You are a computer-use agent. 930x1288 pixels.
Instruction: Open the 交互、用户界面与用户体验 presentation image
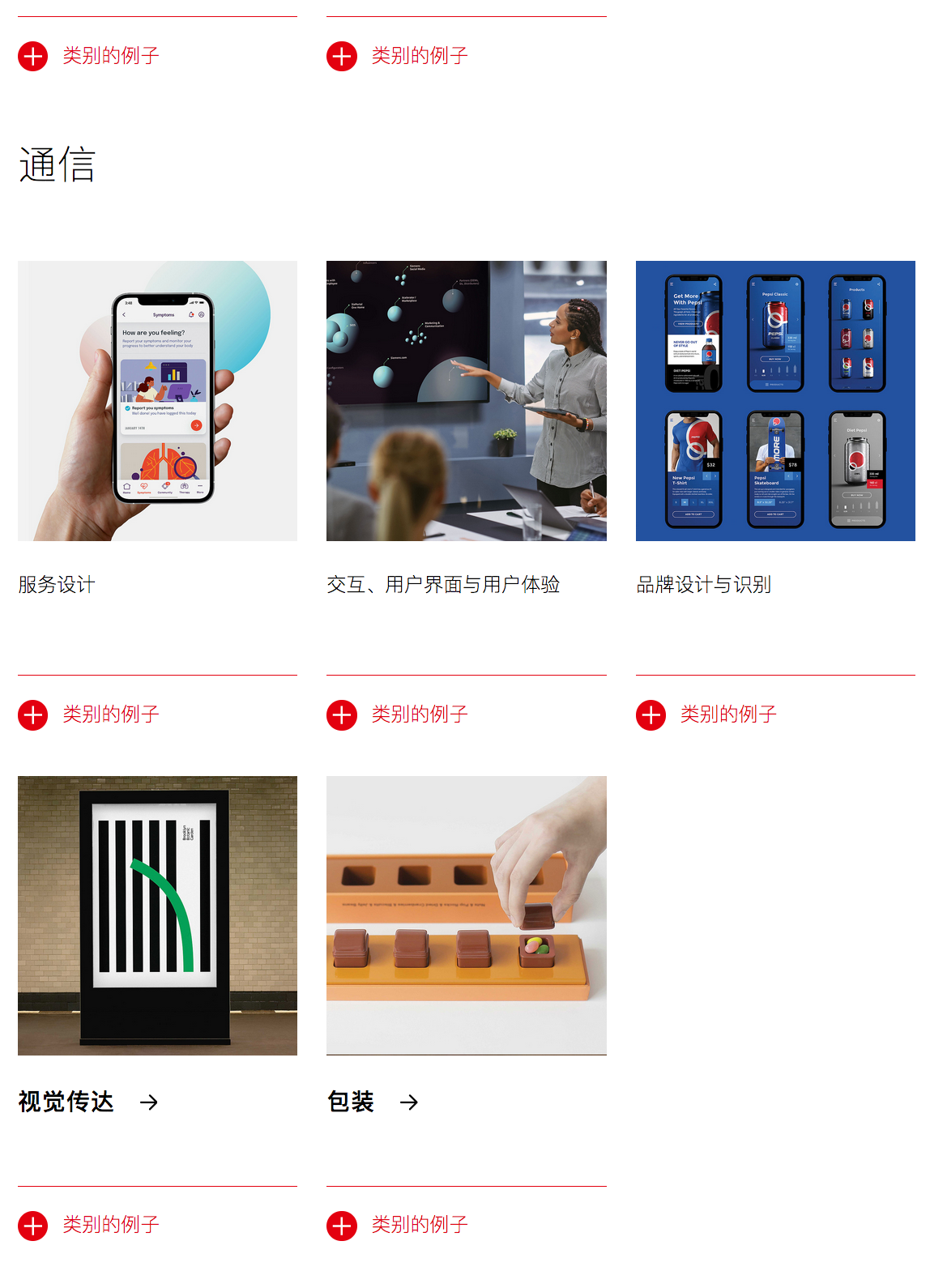(466, 400)
